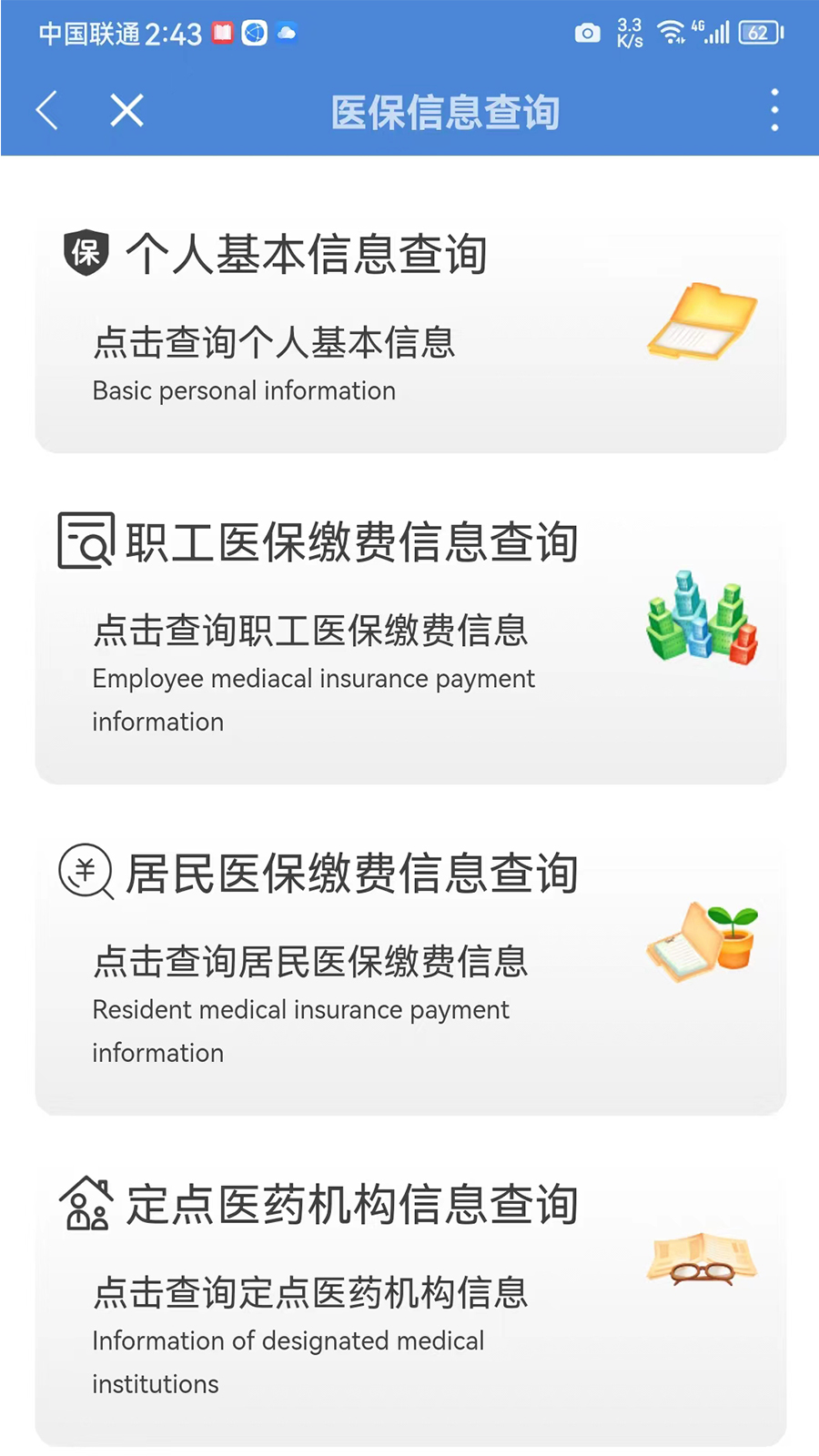Select 居民医保缴费信息查询 card
The width and height of the screenshot is (819, 1456).
(x=410, y=973)
